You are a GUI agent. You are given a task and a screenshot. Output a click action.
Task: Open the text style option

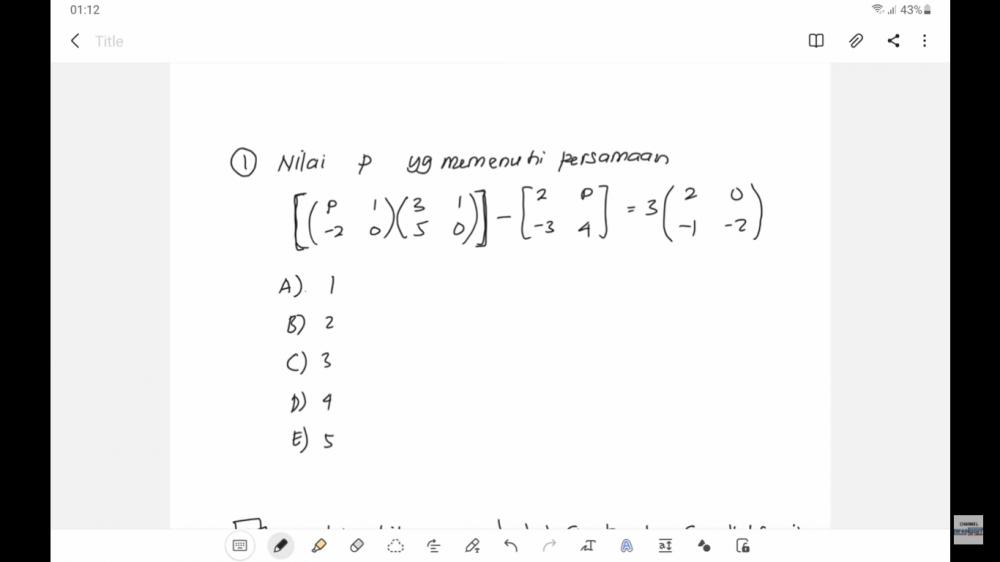click(626, 546)
